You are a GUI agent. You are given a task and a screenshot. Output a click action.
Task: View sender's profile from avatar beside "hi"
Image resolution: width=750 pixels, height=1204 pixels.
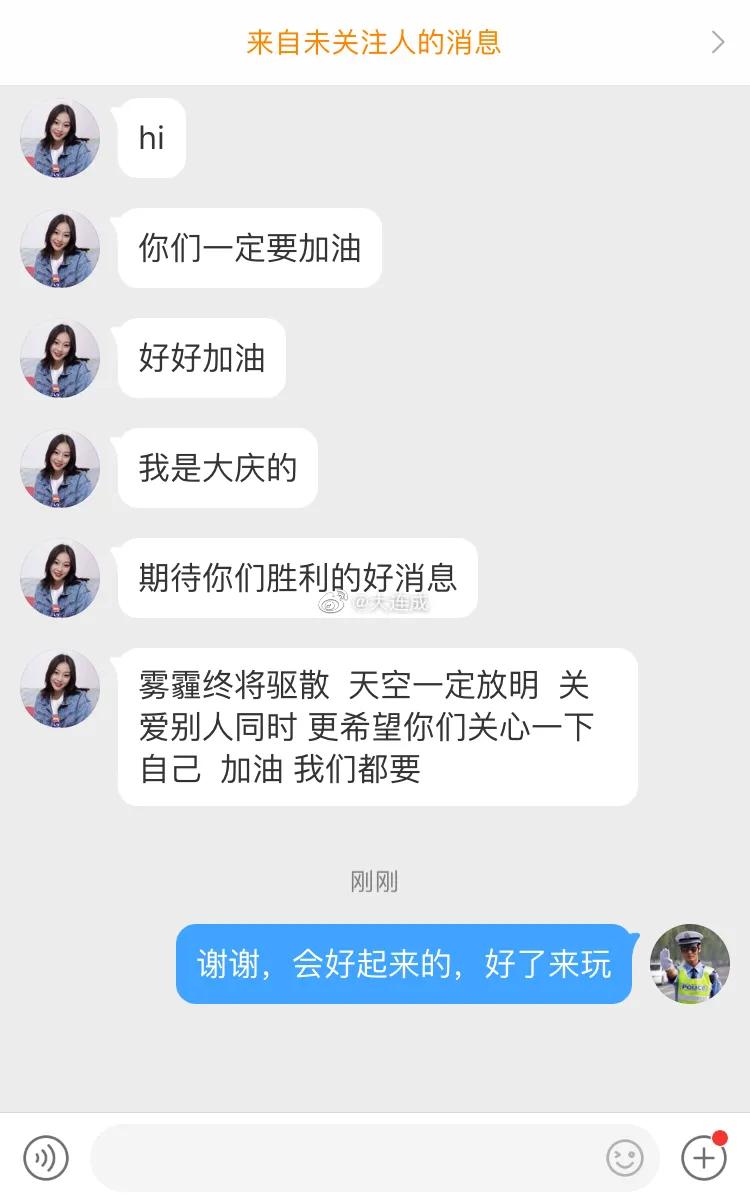[60, 139]
